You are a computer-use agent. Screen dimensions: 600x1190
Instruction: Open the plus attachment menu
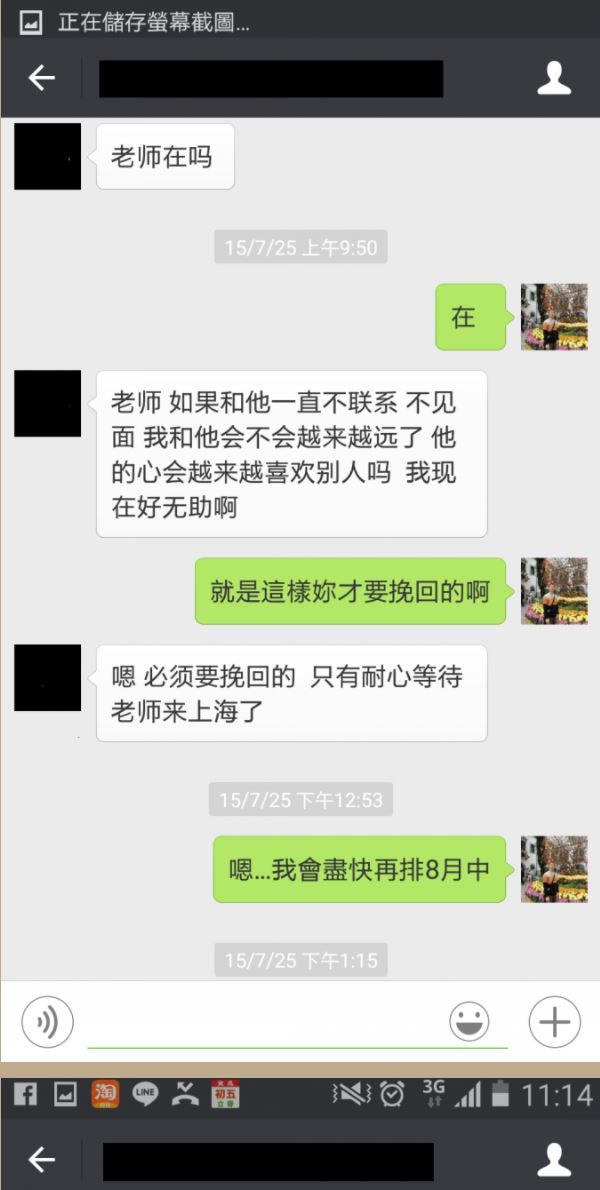554,1022
